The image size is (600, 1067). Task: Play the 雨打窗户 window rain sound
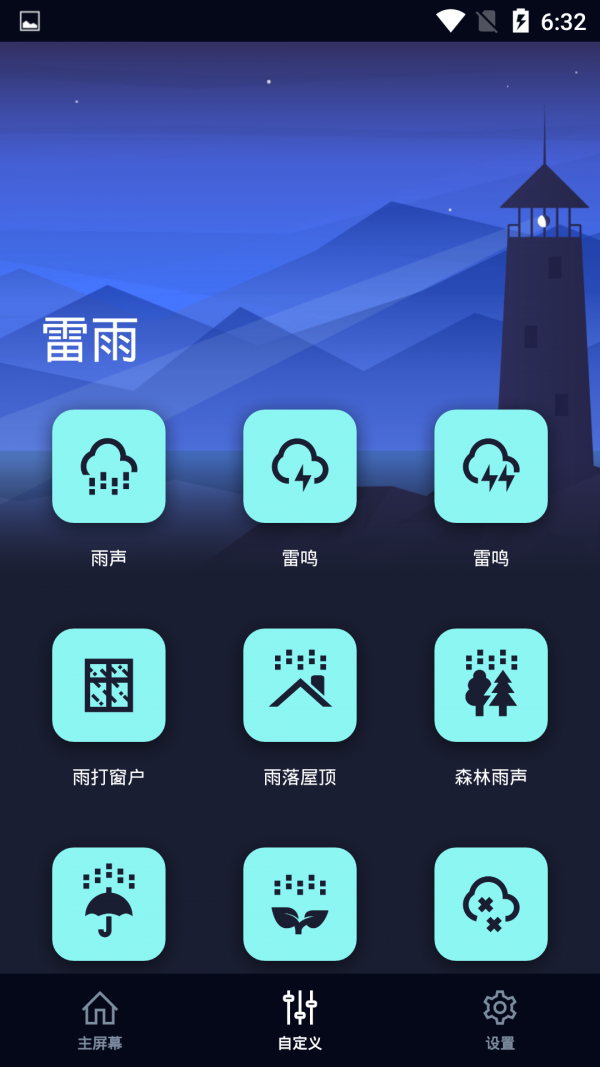108,685
